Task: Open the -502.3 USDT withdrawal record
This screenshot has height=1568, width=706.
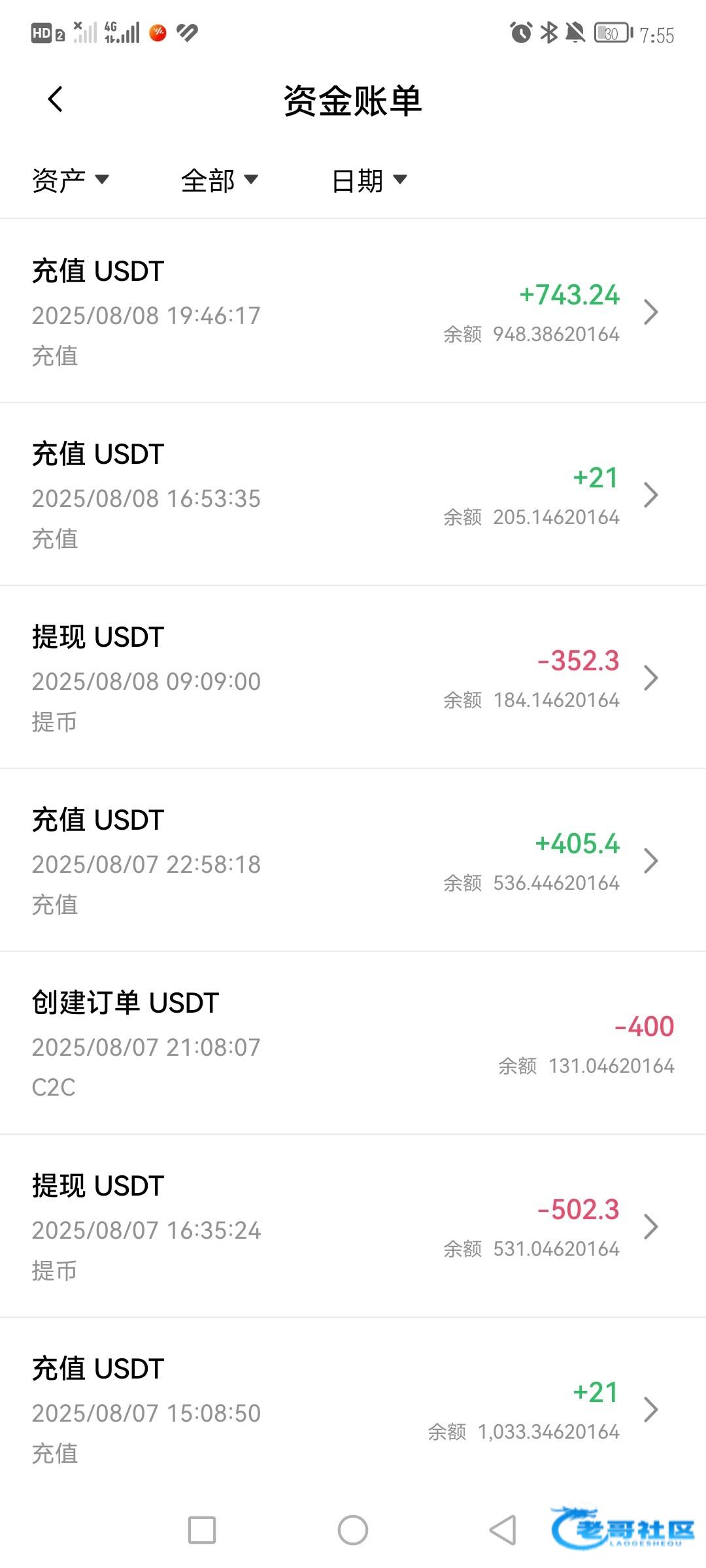Action: point(353,1226)
